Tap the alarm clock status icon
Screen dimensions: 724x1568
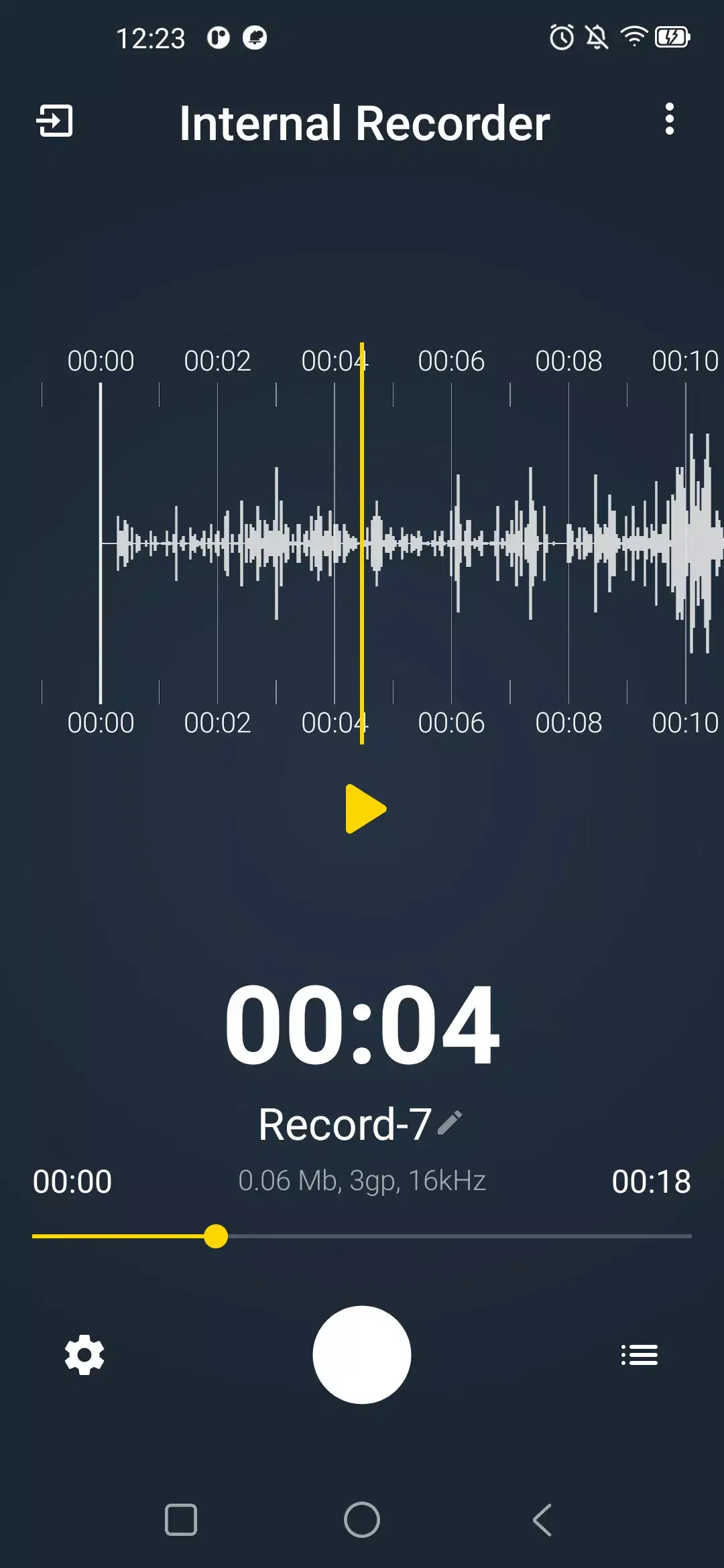(x=560, y=38)
